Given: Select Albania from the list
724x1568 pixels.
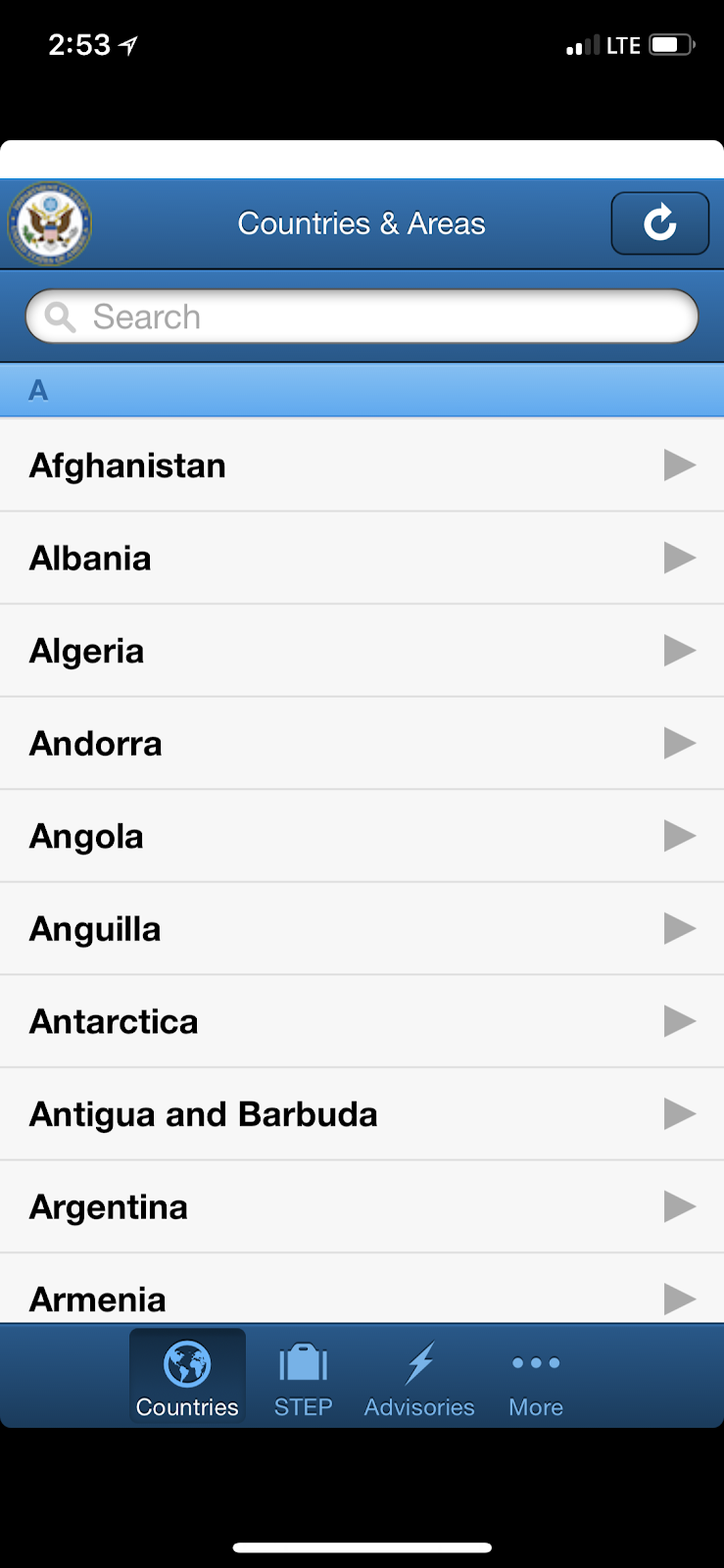Looking at the screenshot, I should coord(362,558).
